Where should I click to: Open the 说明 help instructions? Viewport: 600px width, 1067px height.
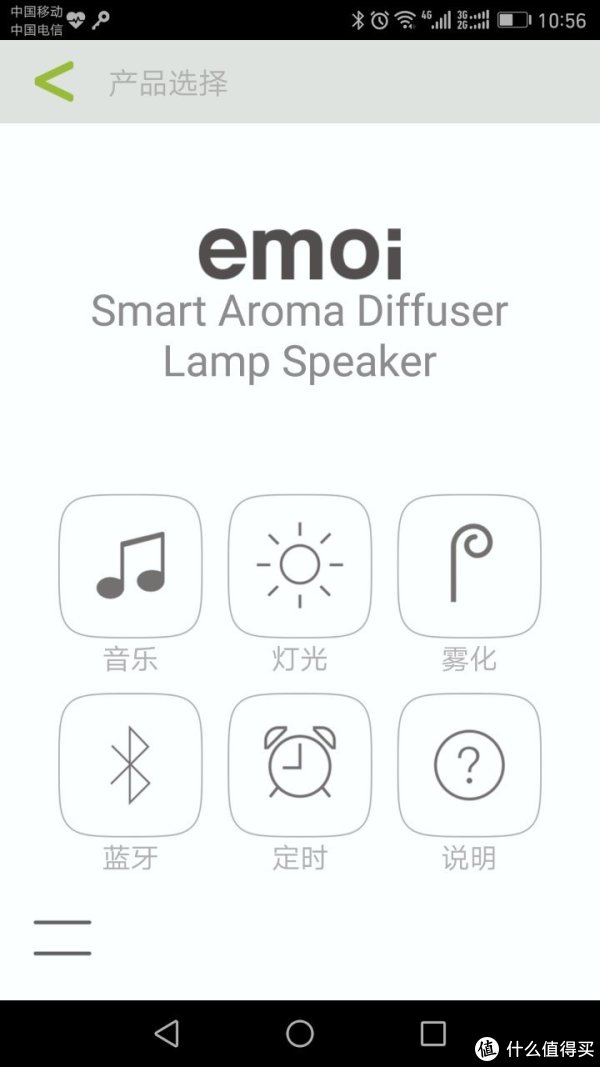[469, 765]
